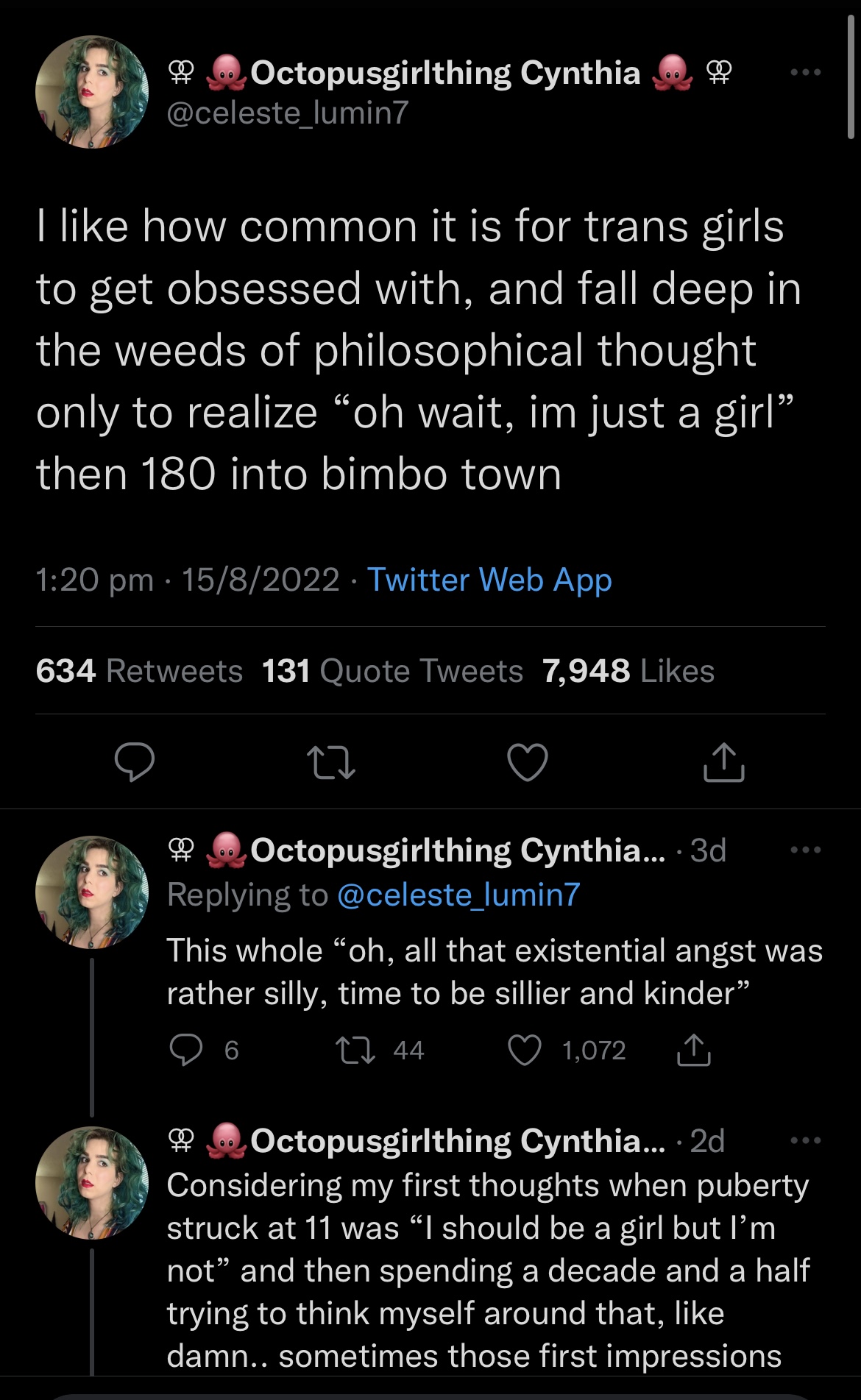View the 634 Retweets list

coord(139,671)
